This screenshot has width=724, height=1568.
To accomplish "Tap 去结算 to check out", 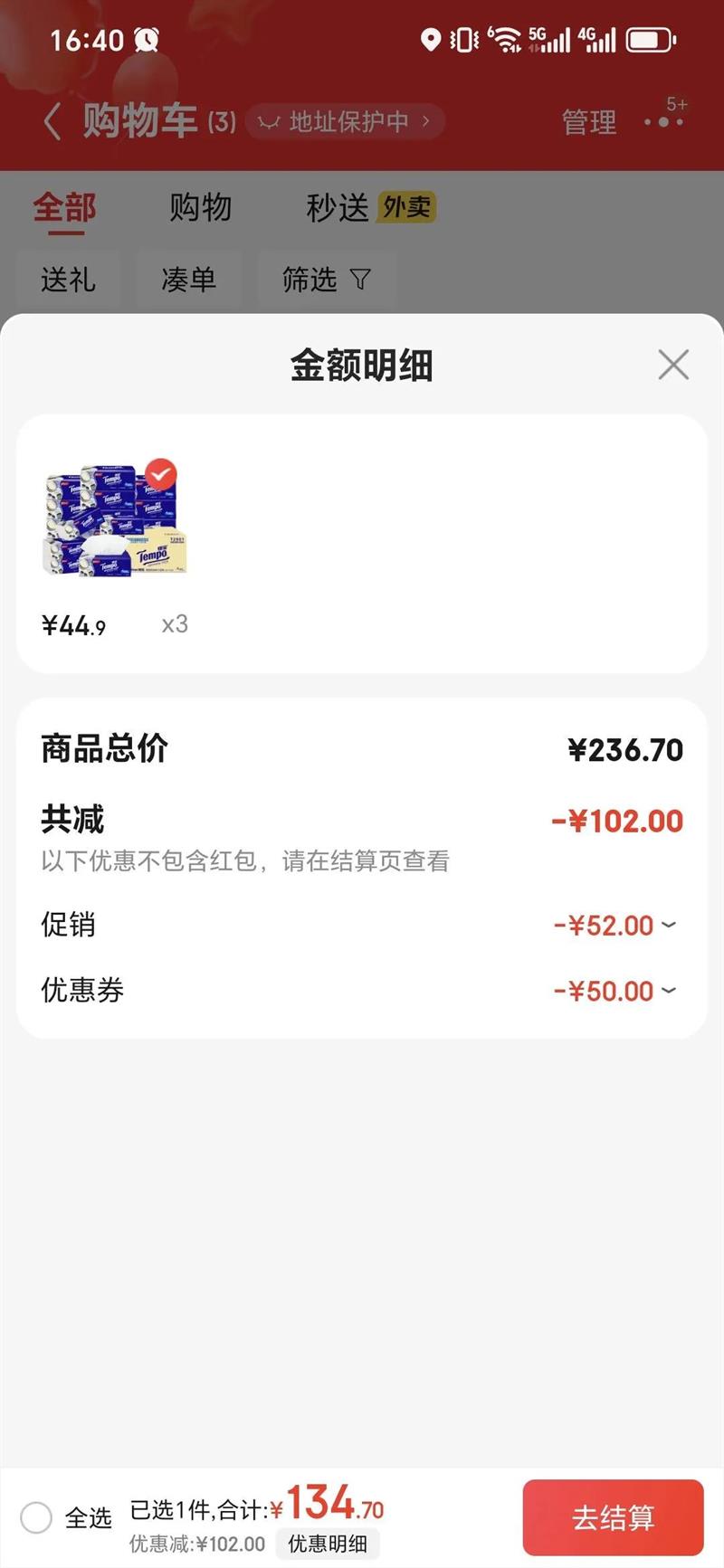I will tap(613, 1517).
